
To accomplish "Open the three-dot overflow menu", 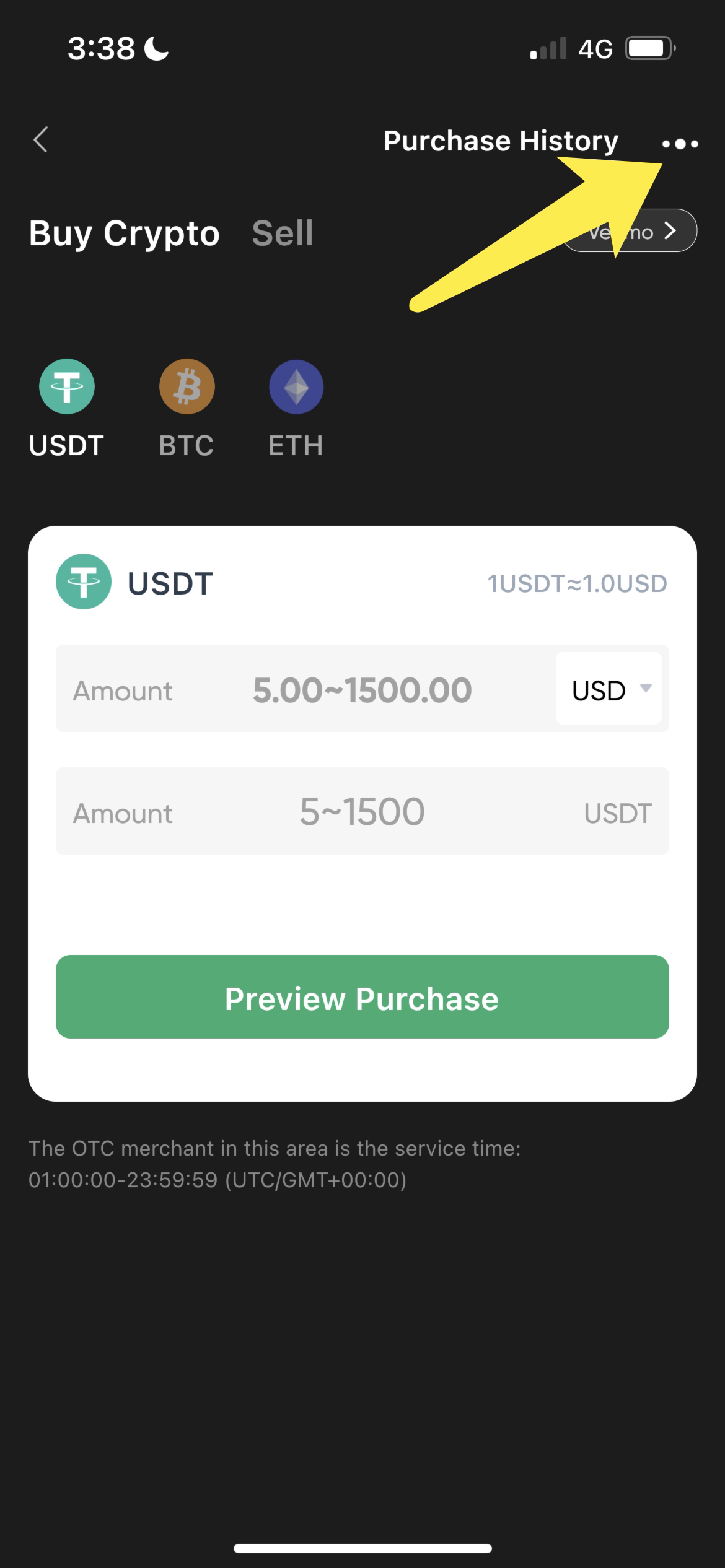I will click(680, 144).
